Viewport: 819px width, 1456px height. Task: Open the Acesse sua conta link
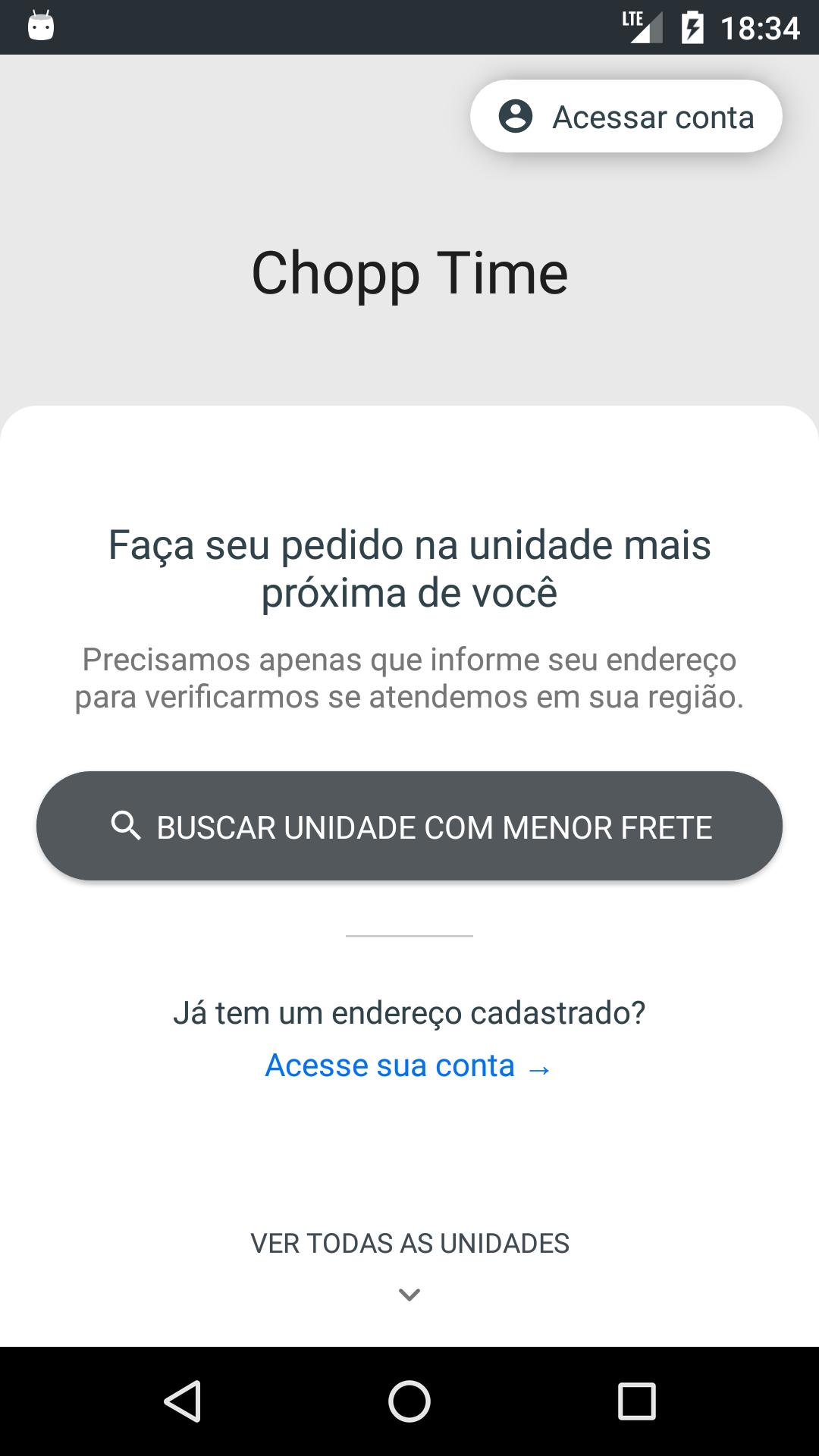408,1065
